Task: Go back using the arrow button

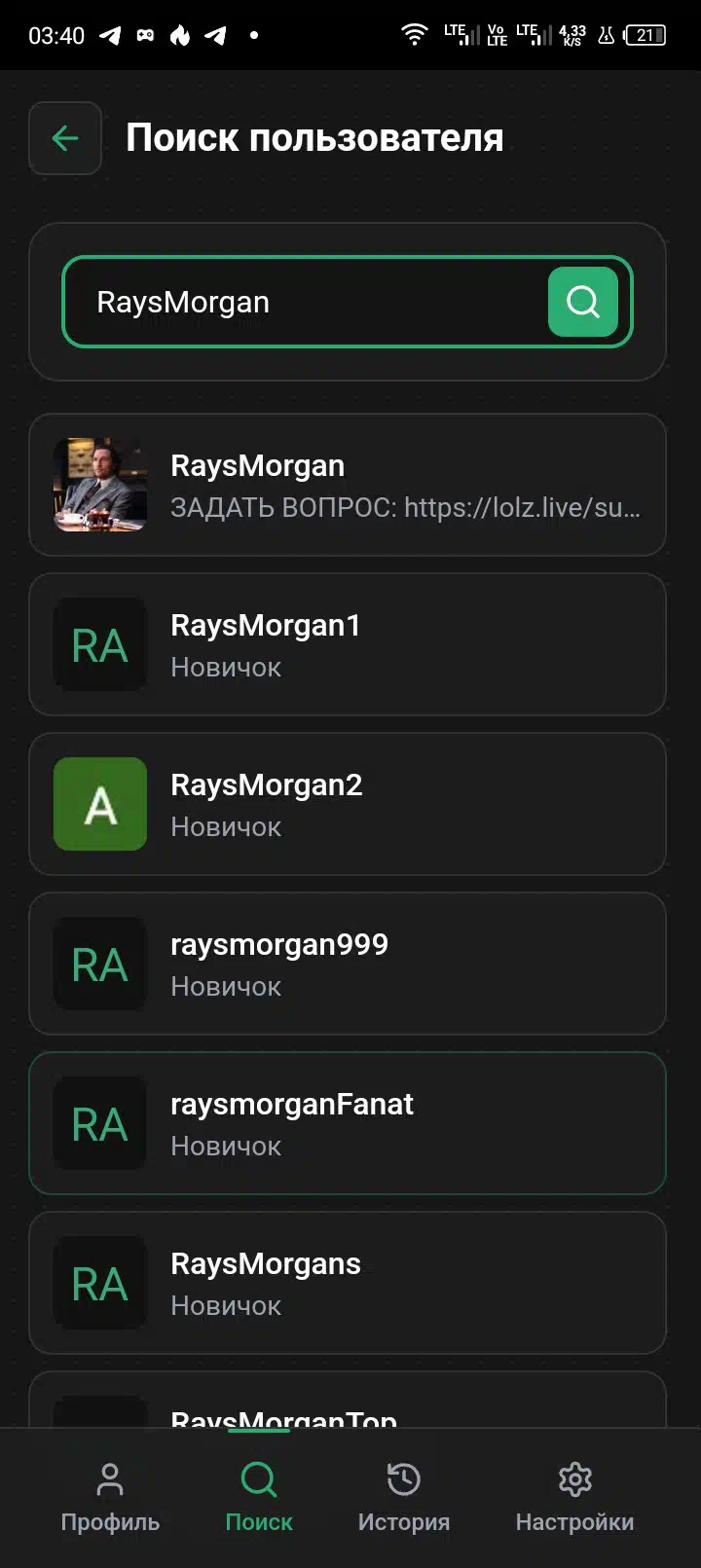Action: [x=65, y=138]
